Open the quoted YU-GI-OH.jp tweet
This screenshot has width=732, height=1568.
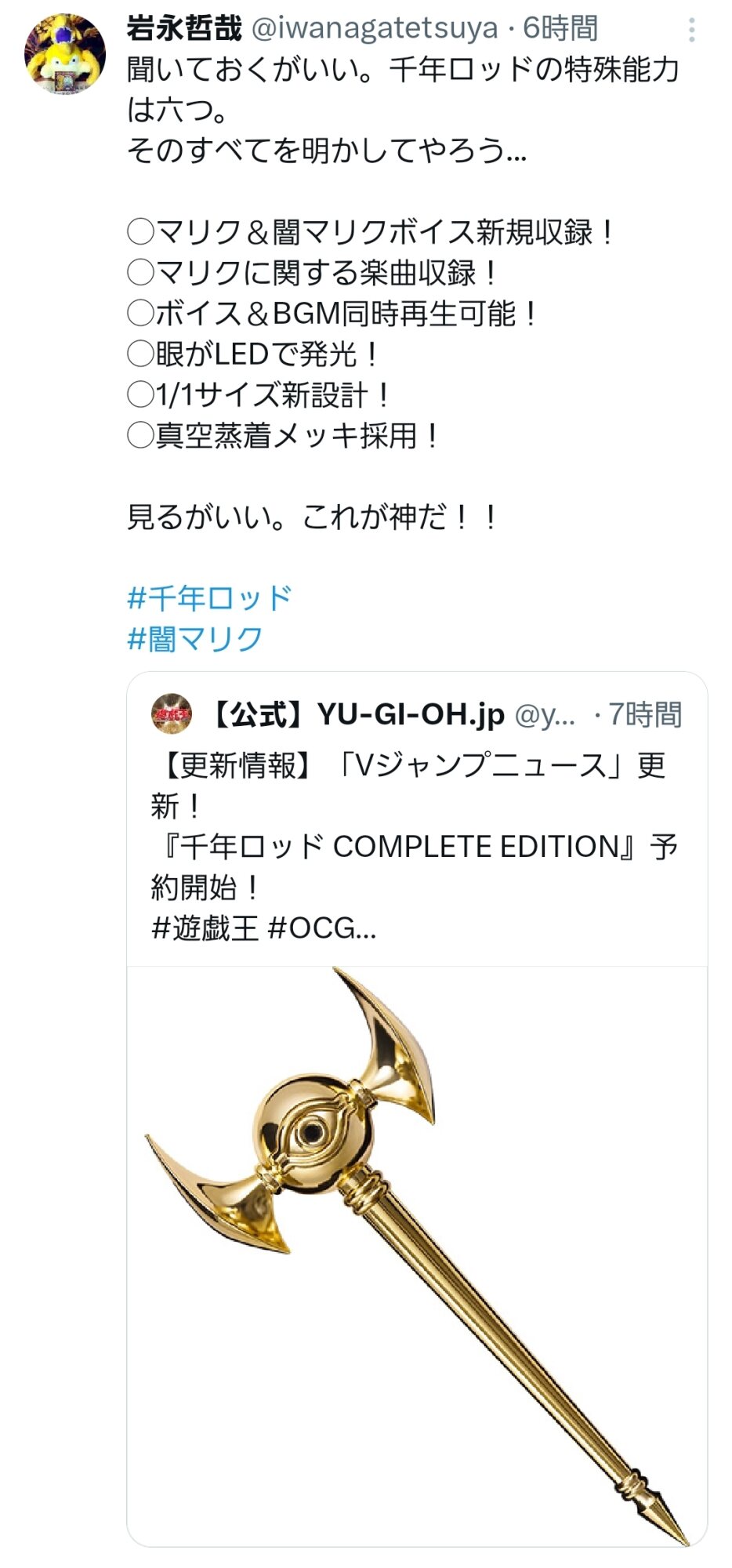click(x=415, y=847)
